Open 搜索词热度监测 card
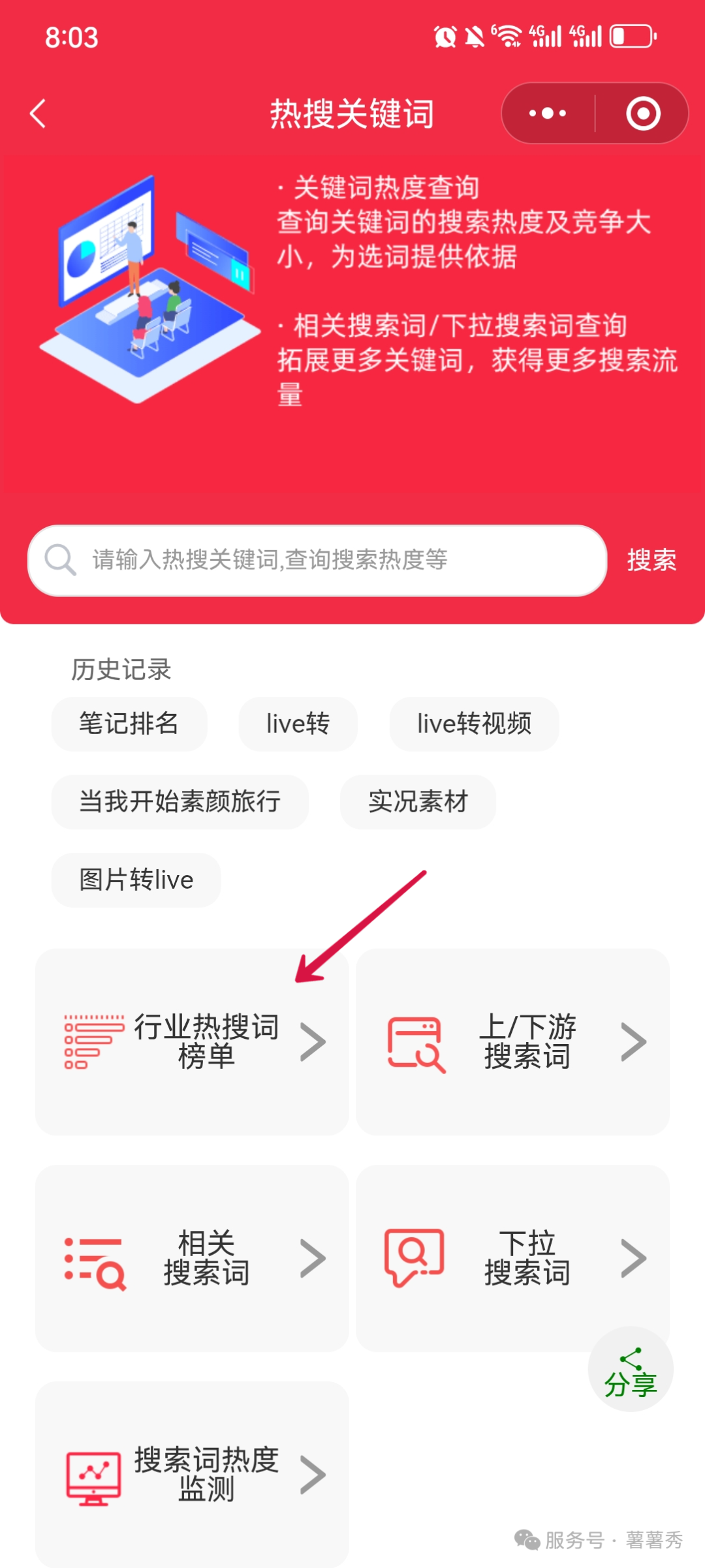The width and height of the screenshot is (705, 1568). [192, 1474]
